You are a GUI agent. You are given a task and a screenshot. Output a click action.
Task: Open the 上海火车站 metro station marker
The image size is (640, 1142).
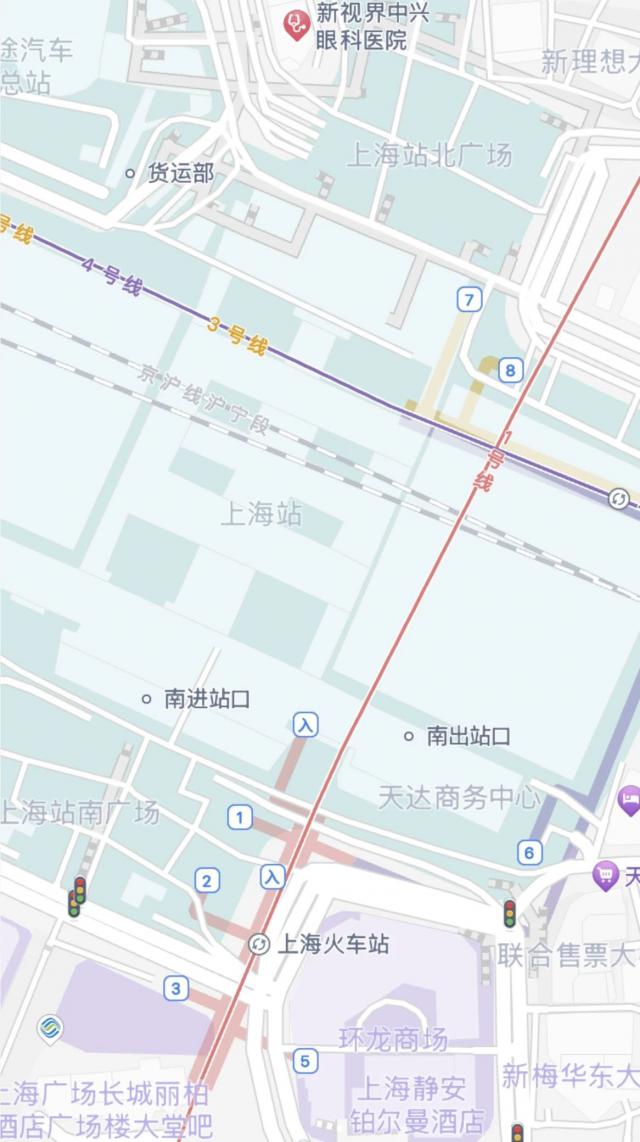(x=259, y=944)
